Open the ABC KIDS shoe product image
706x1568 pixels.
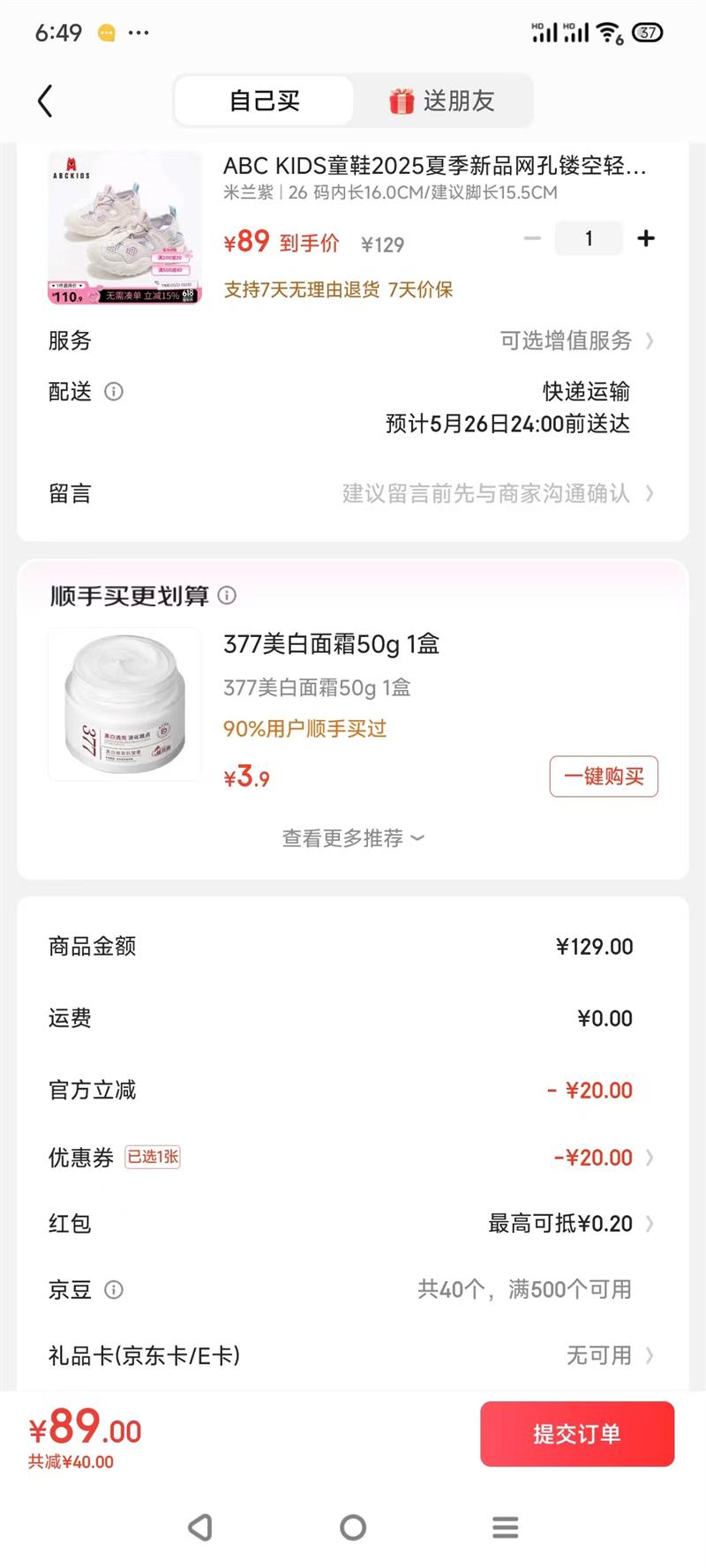pos(124,229)
